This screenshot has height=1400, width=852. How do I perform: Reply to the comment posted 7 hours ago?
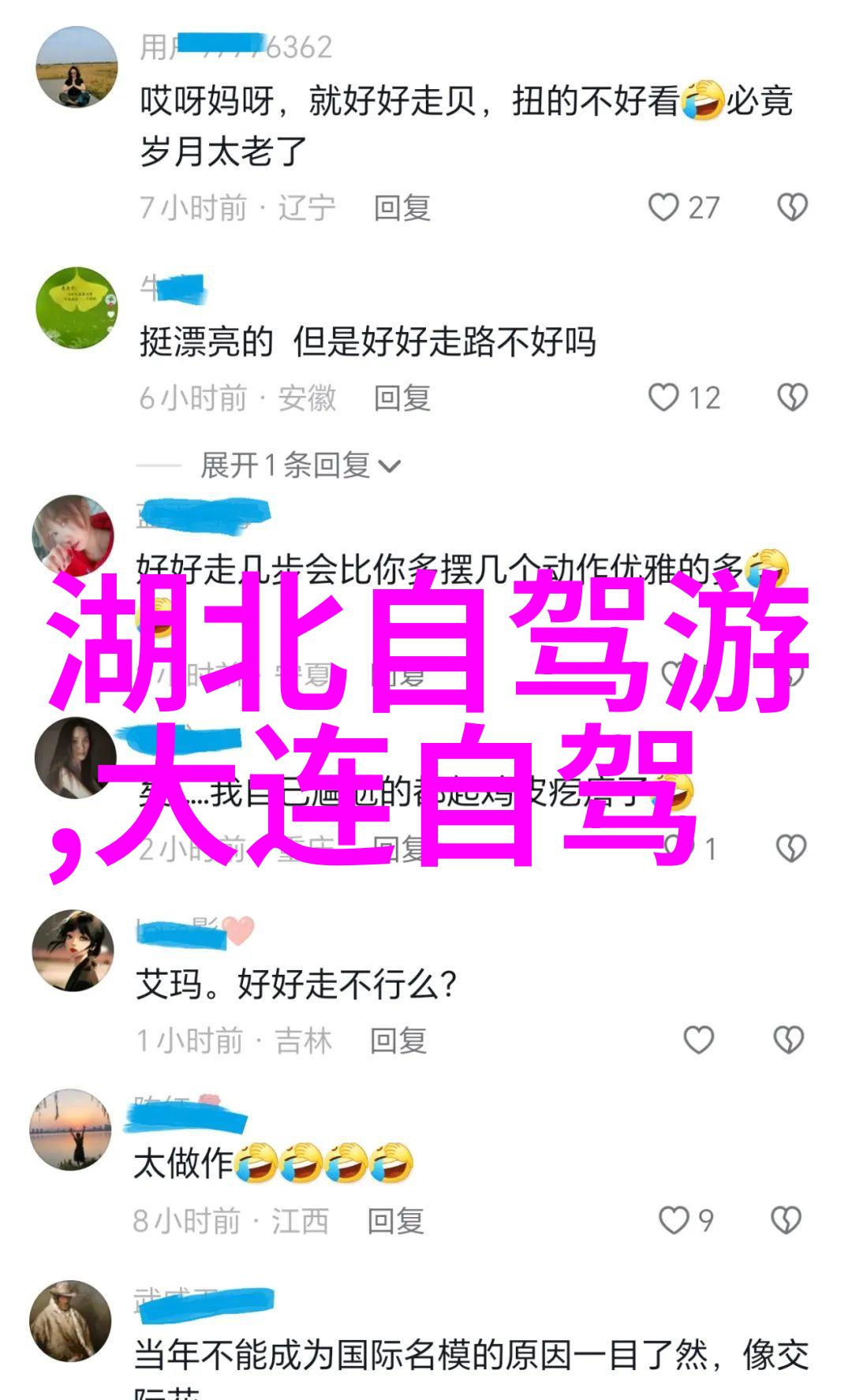pos(402,208)
